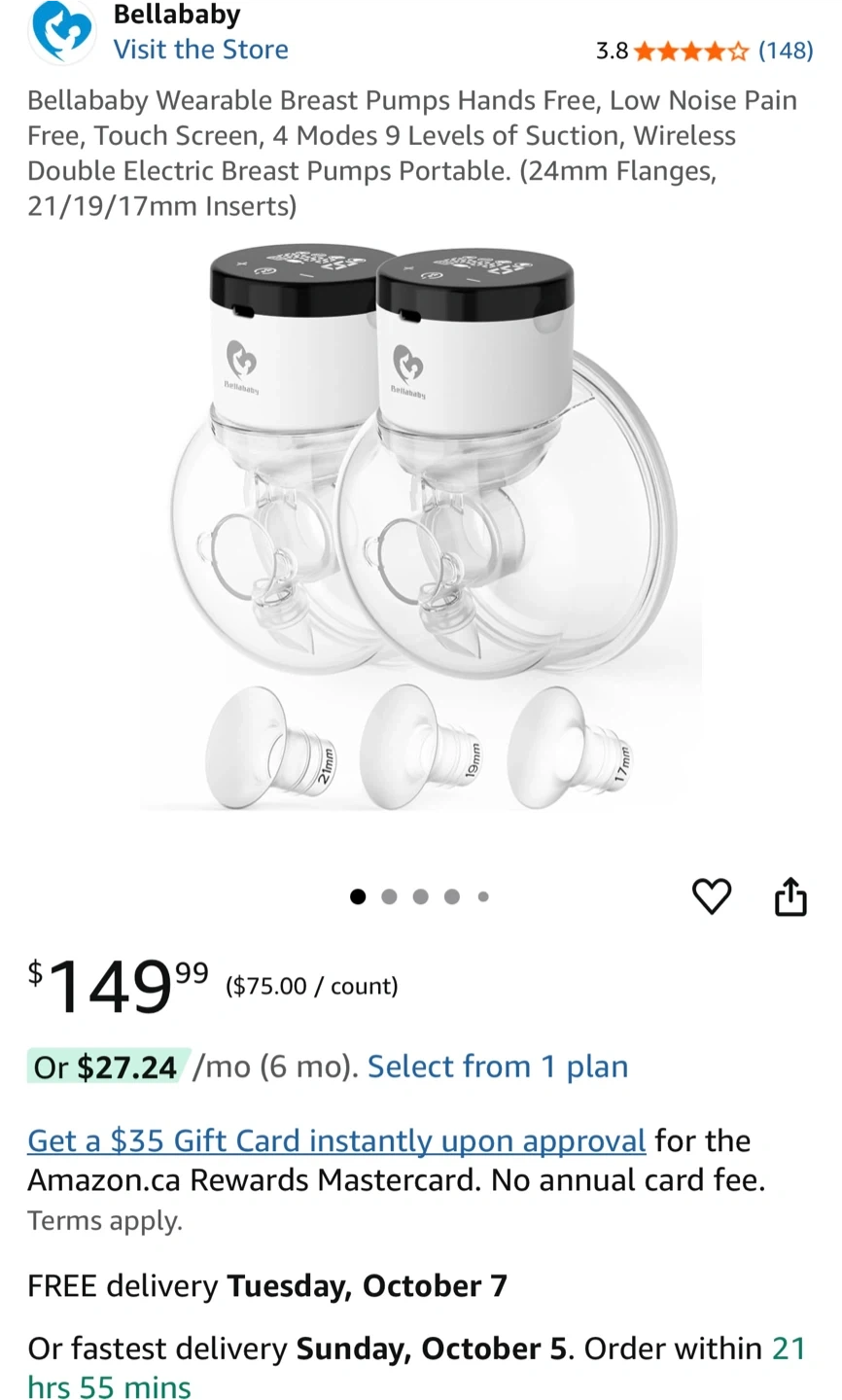The image size is (842, 1400).
Task: Select from 1 plan link
Action: tap(497, 1067)
